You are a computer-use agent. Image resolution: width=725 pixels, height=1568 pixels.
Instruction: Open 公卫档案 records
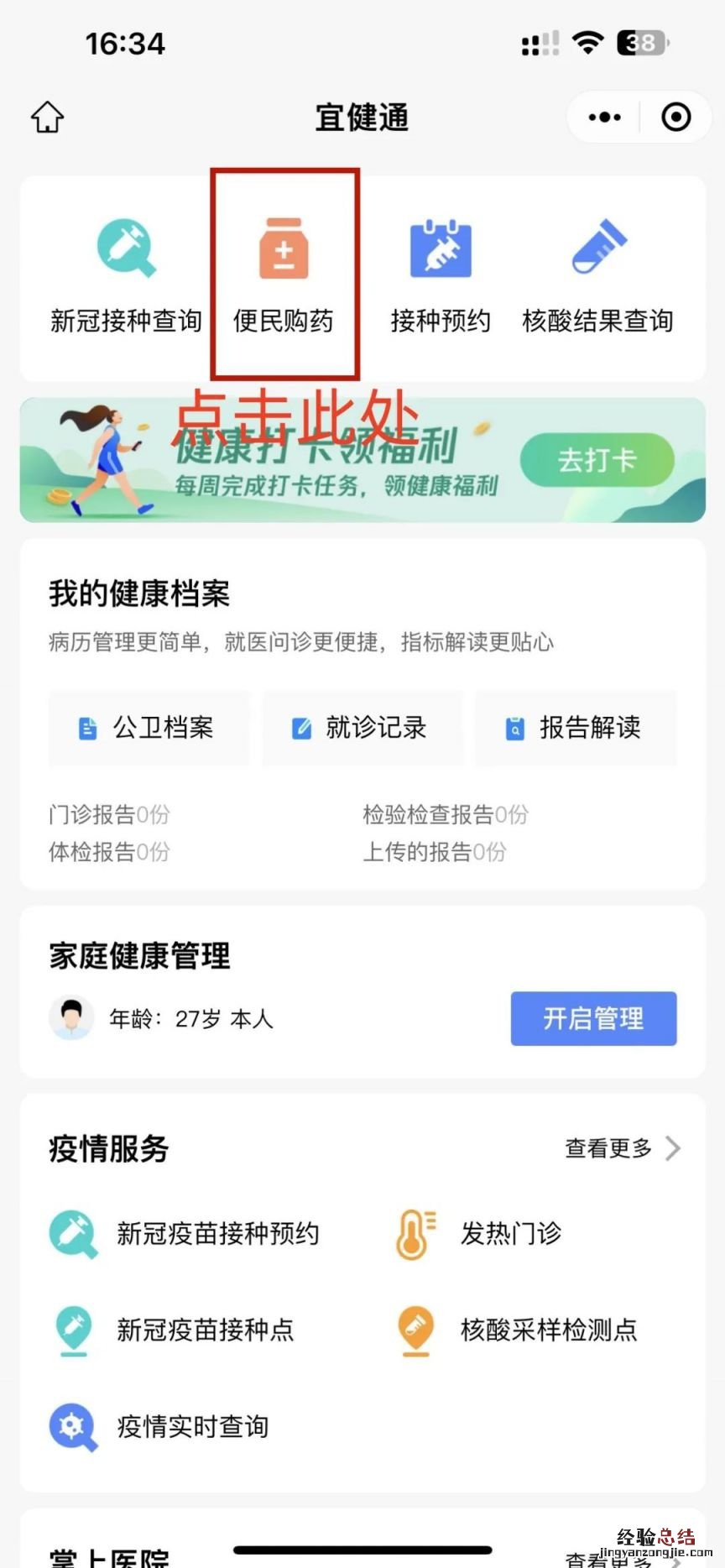(x=149, y=728)
